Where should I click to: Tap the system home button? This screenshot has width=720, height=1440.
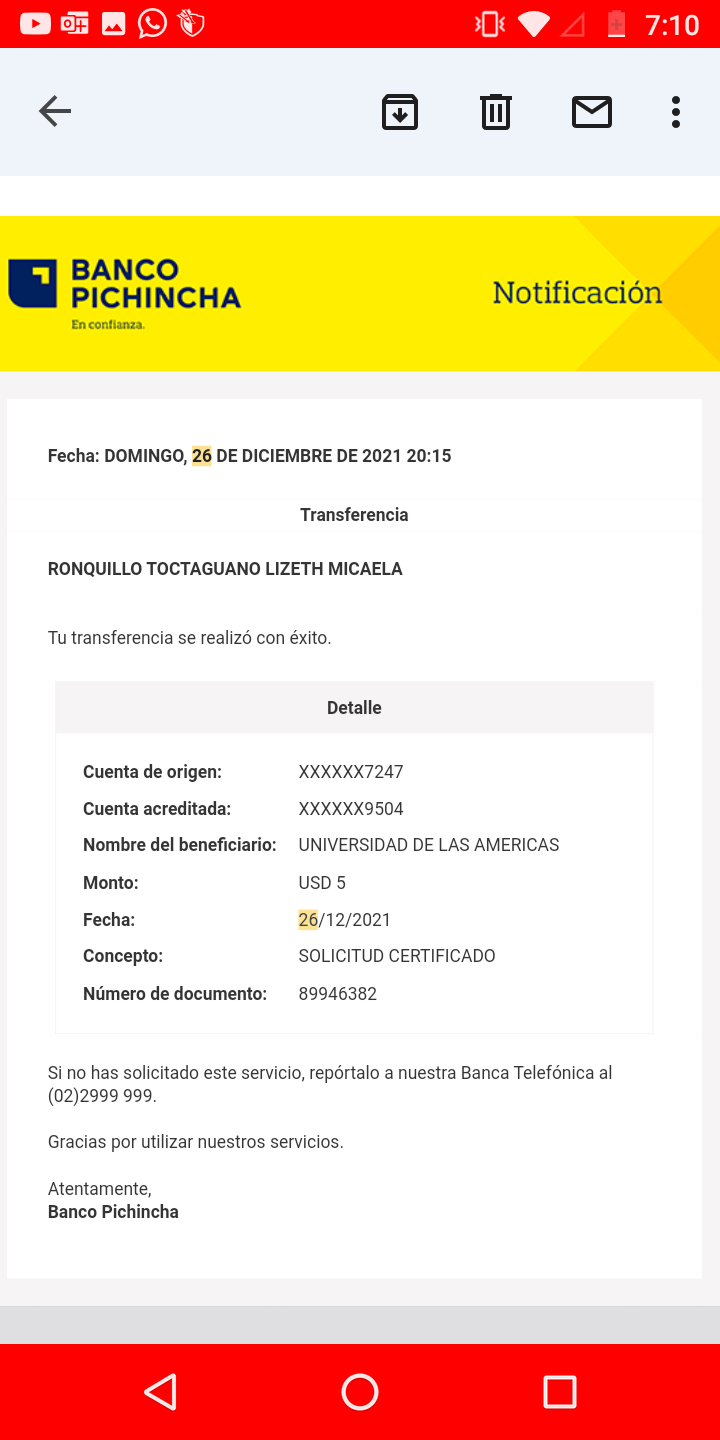360,1391
